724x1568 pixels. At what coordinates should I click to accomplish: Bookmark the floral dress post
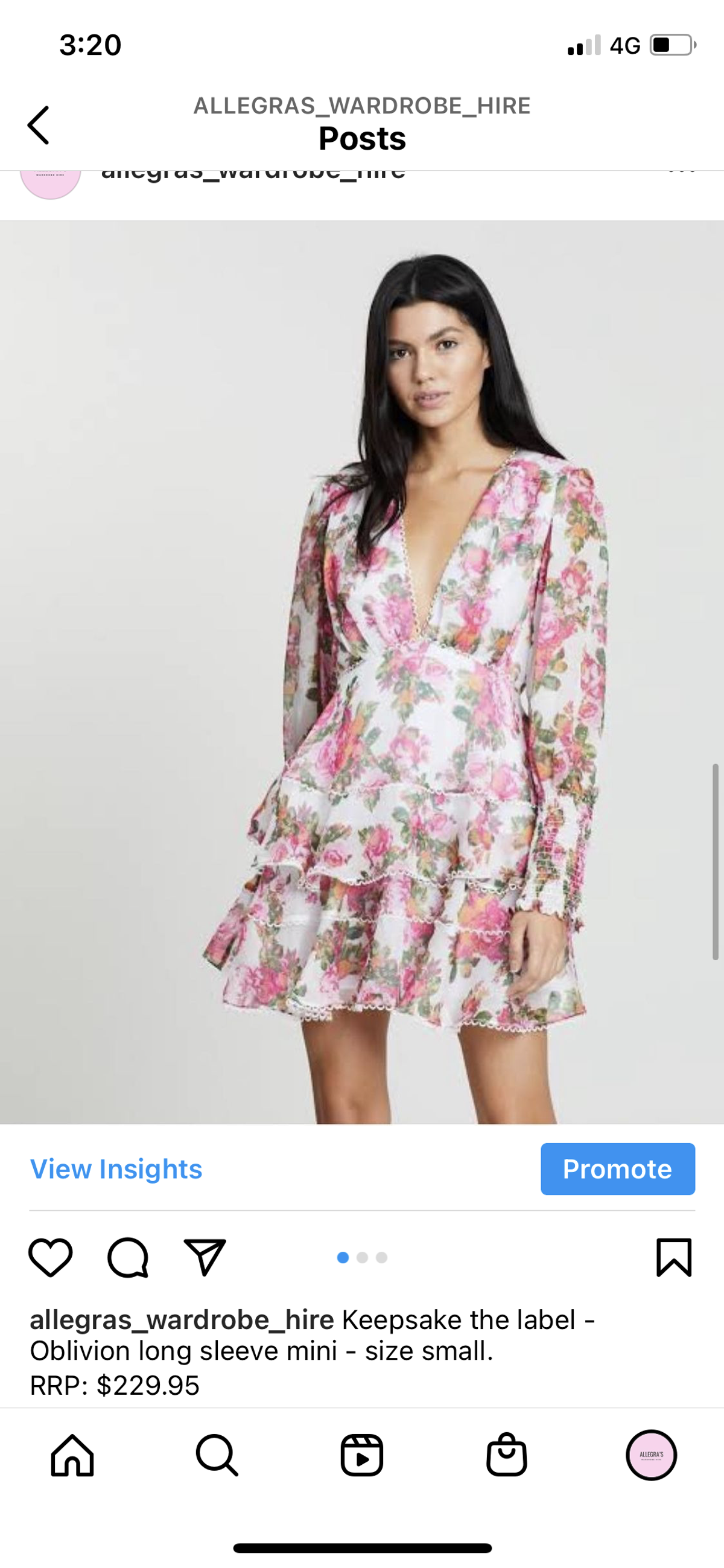[x=673, y=1257]
